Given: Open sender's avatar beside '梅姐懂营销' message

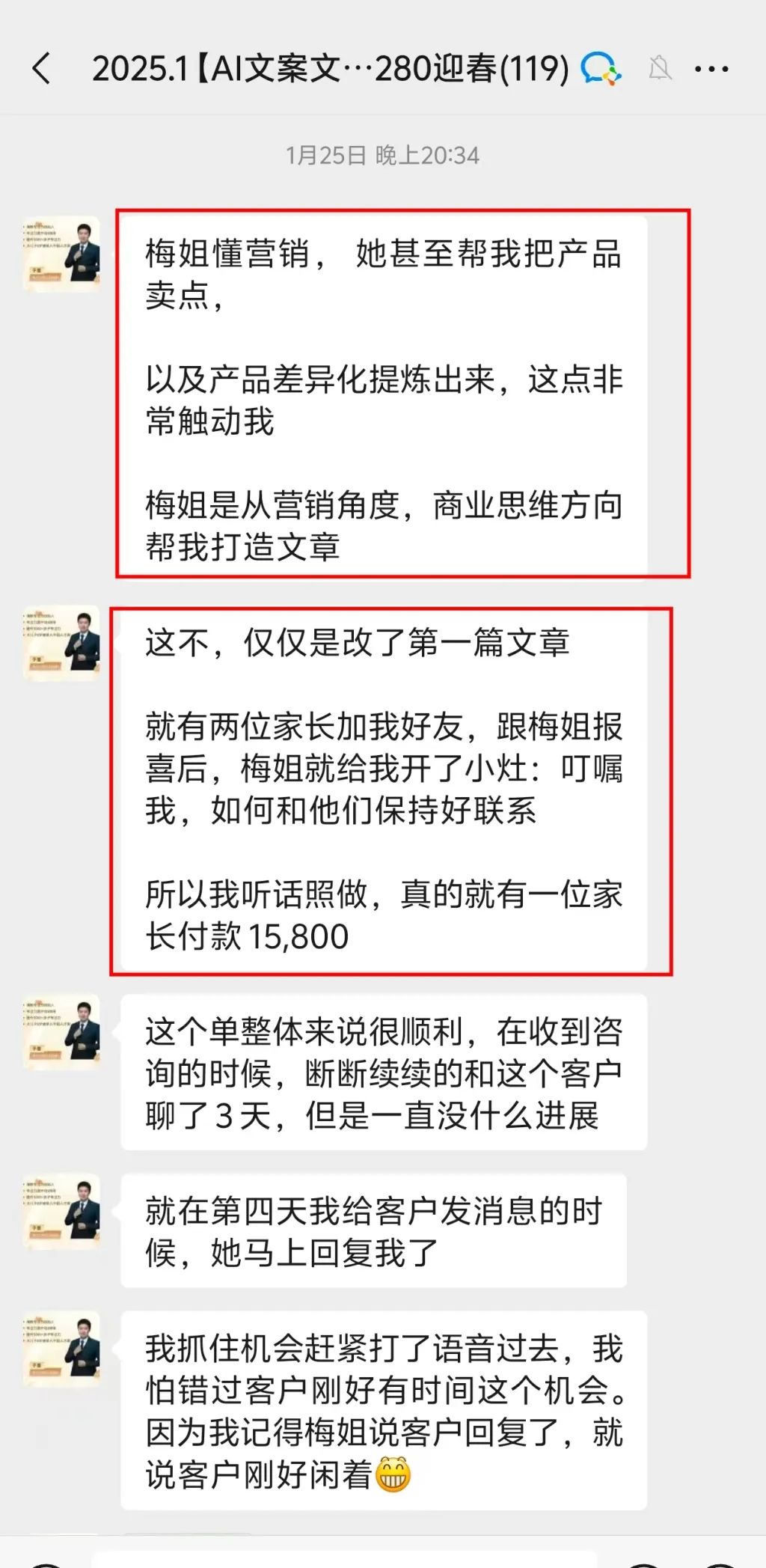Looking at the screenshot, I should 61,254.
